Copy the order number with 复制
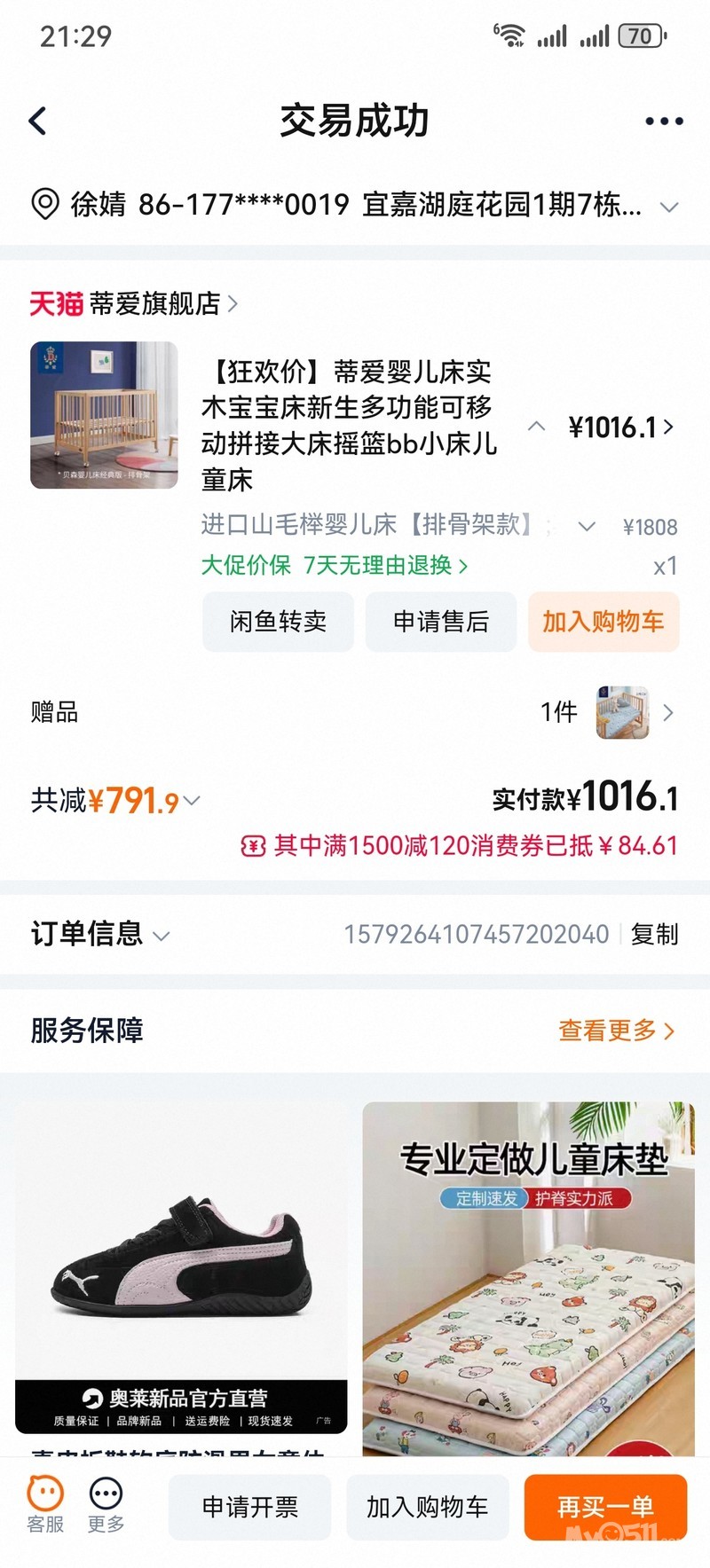The image size is (710, 1568). [654, 934]
